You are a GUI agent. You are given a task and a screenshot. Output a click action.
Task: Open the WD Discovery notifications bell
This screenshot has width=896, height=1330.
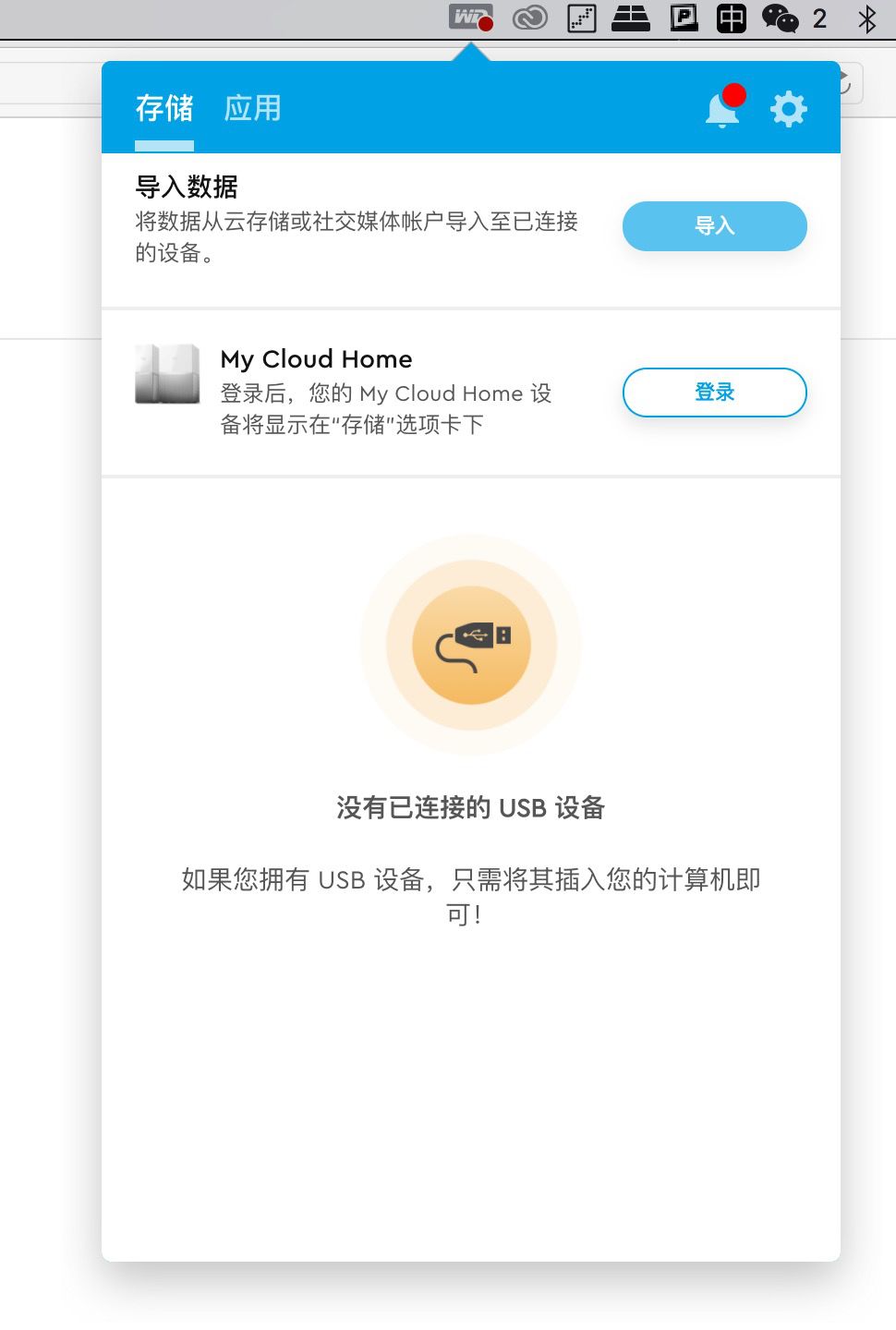[x=721, y=110]
